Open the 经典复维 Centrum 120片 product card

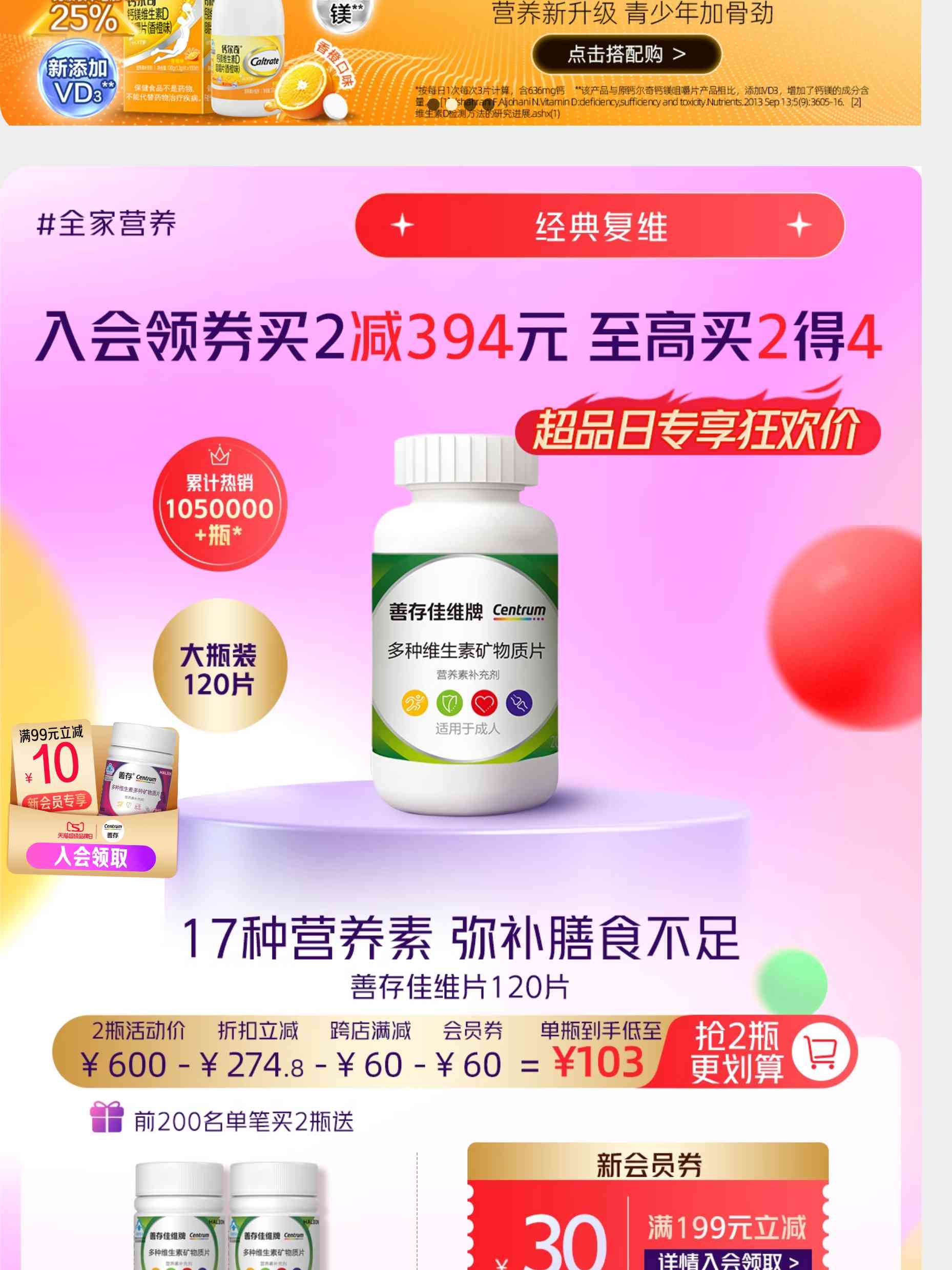click(x=465, y=626)
